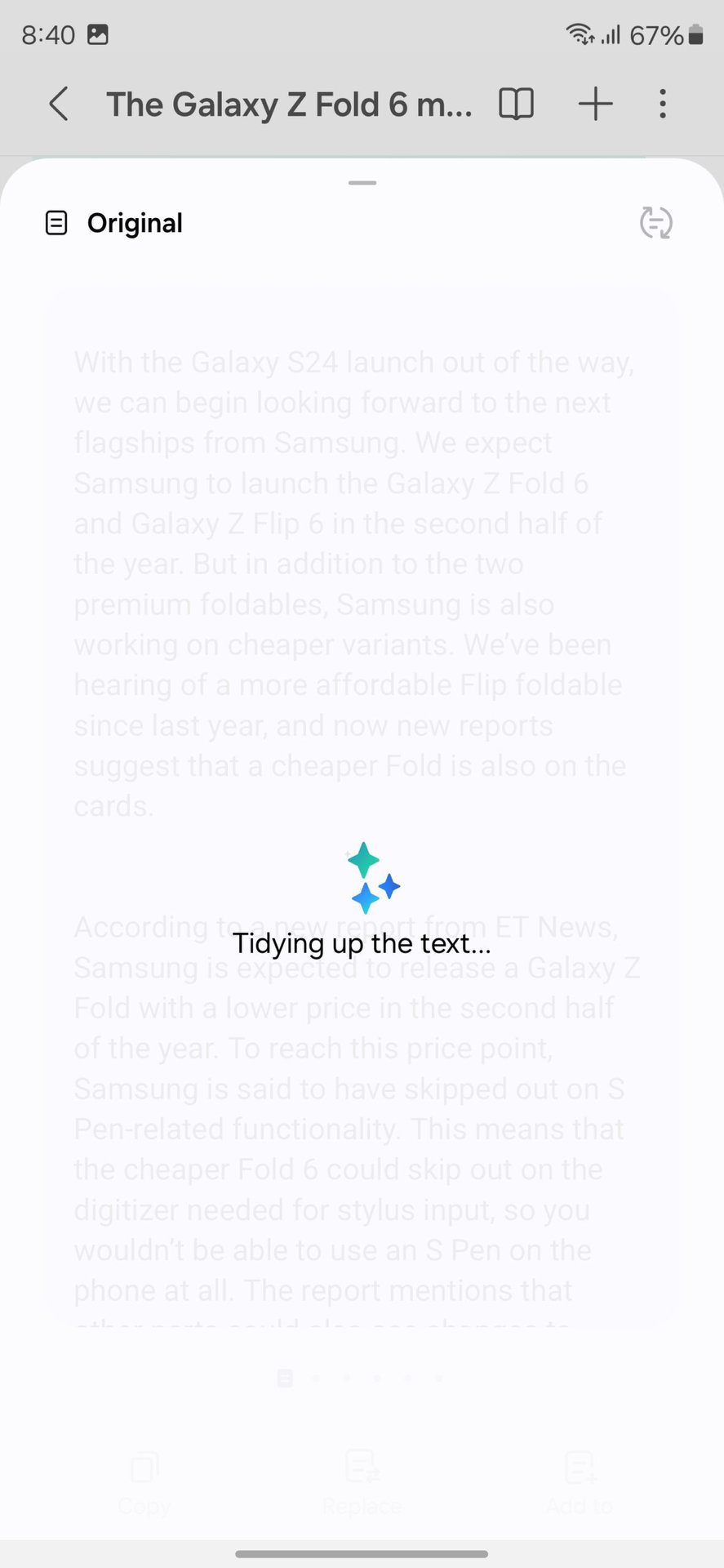Screen dimensions: 724x1568
Task: Open the three-dot overflow menu
Action: (662, 105)
